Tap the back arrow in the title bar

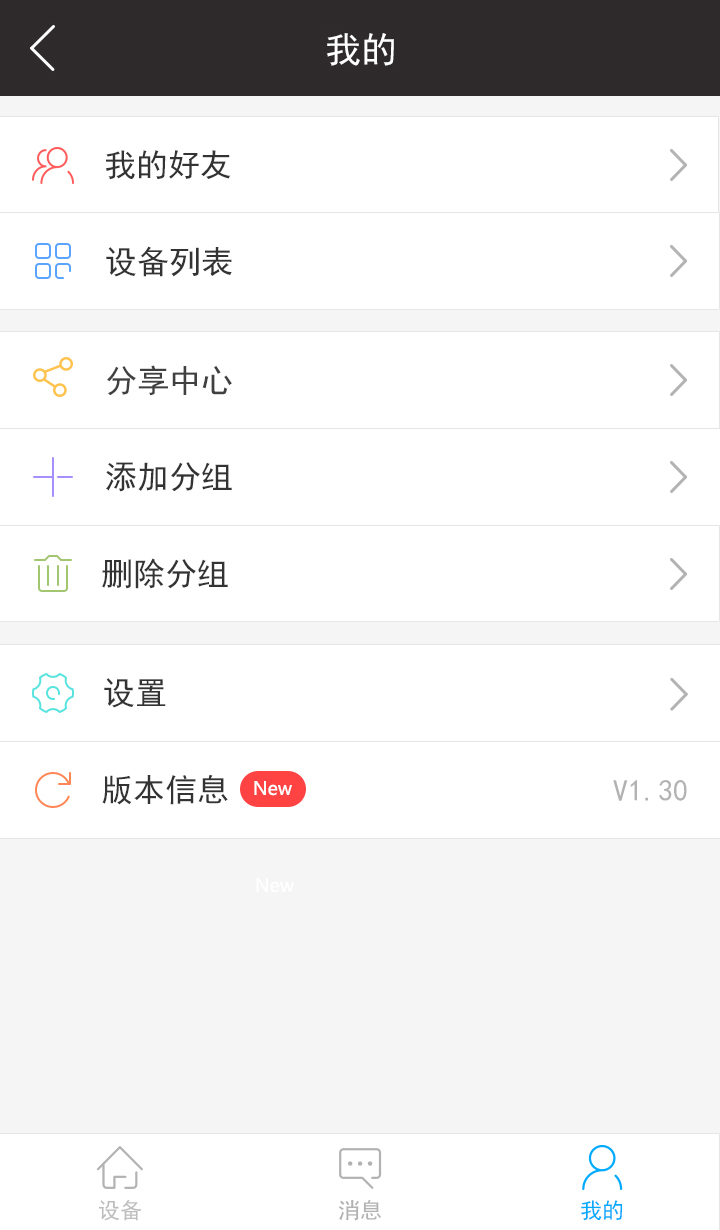42,47
